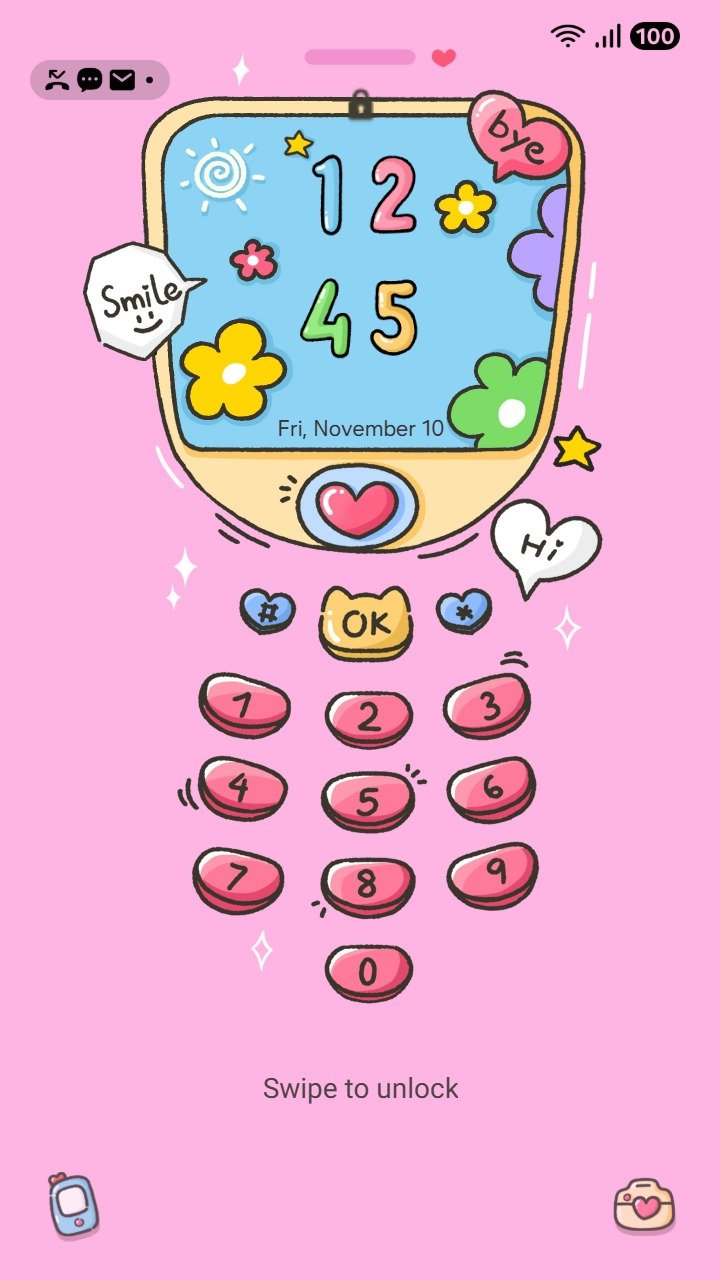Expand the lock screen notification icons
The height and width of the screenshot is (1280, 720).
(99, 80)
